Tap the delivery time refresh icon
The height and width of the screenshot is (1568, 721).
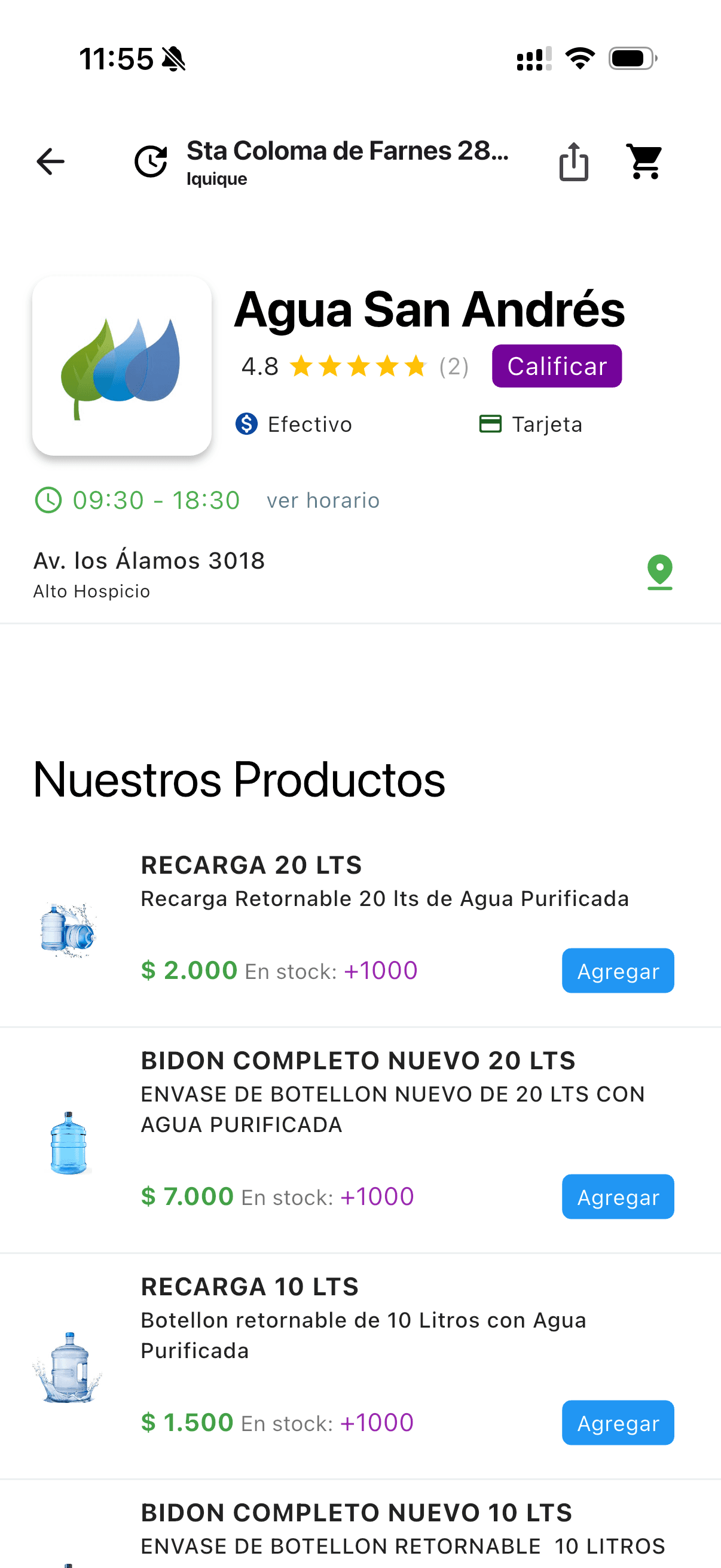[x=151, y=161]
